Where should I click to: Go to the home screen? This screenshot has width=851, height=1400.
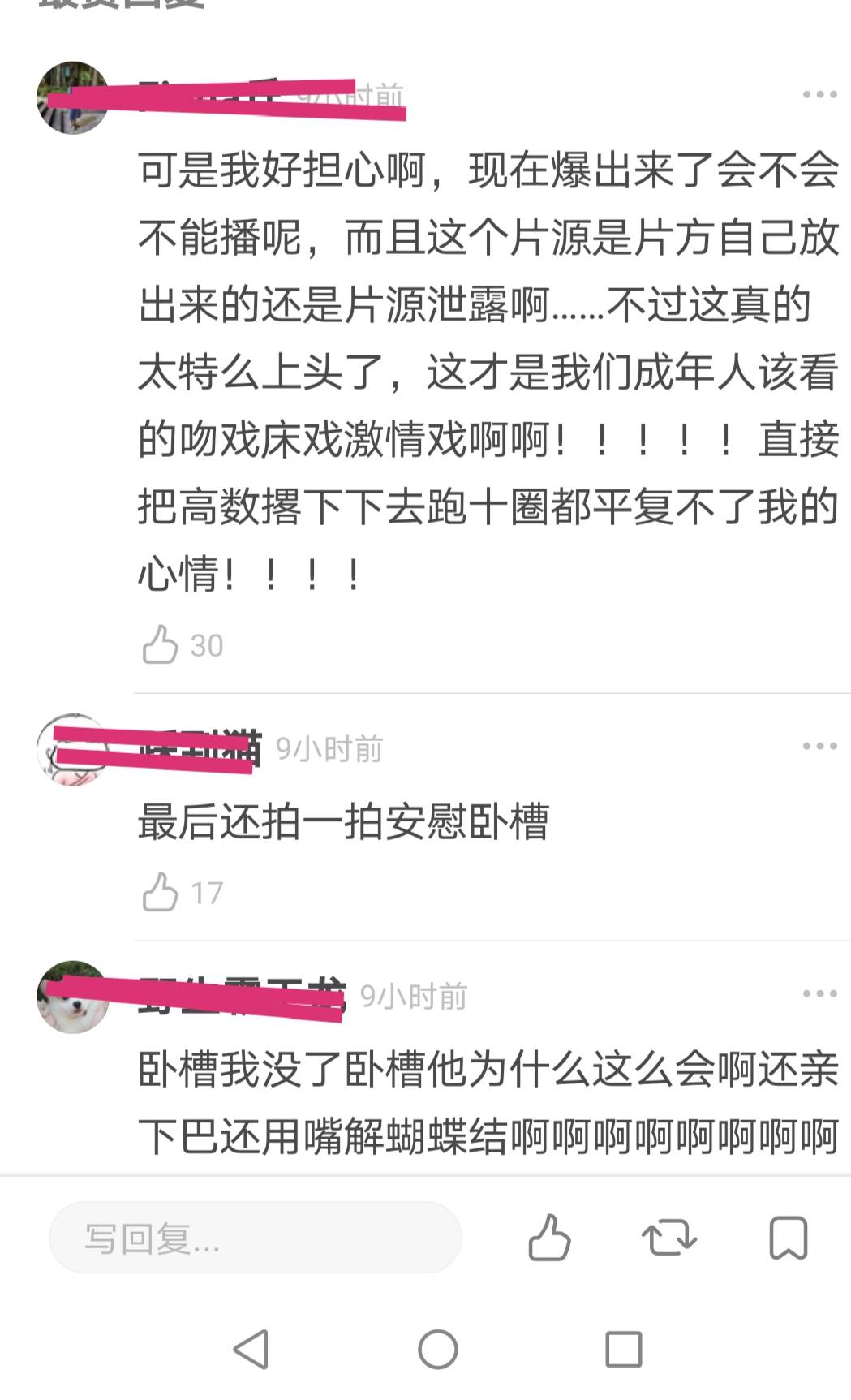[437, 1350]
